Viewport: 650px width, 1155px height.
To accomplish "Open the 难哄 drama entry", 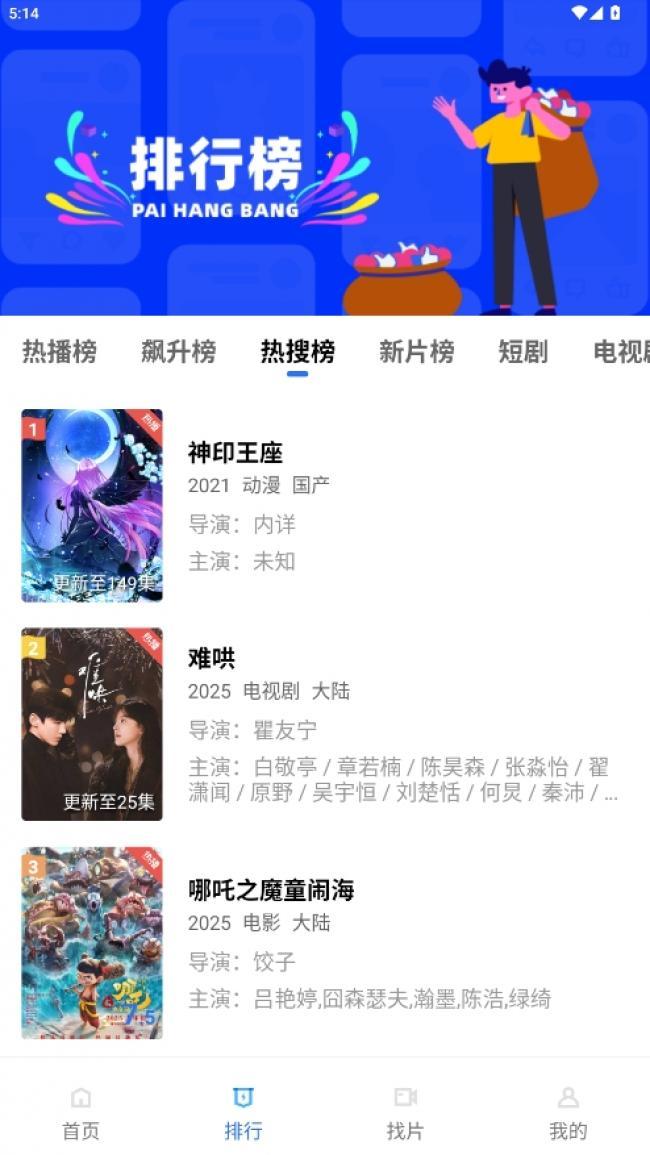I will pyautogui.click(x=324, y=724).
